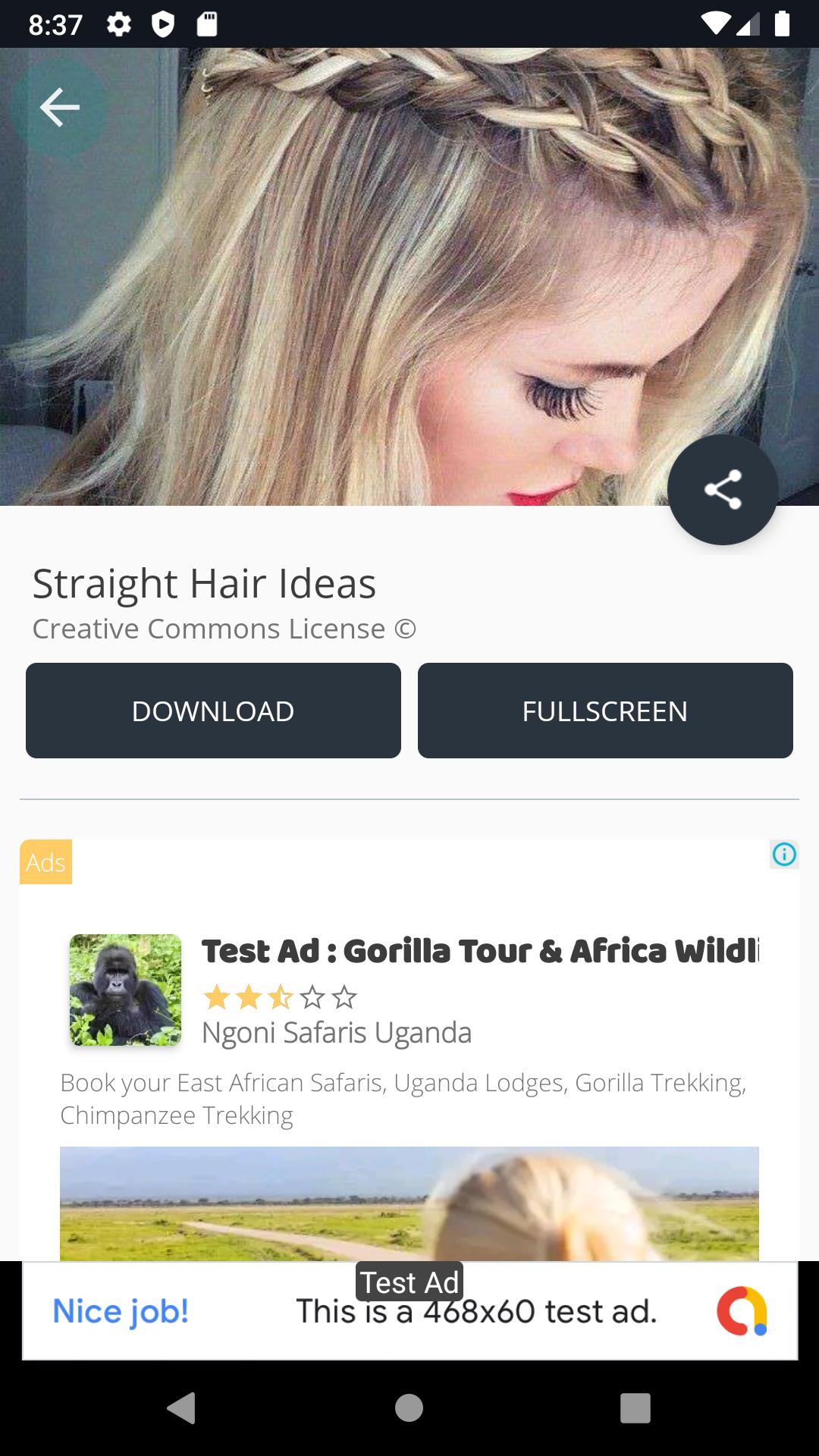
Task: Tap the AdChoices logo on the banner ad
Action: tap(741, 1310)
